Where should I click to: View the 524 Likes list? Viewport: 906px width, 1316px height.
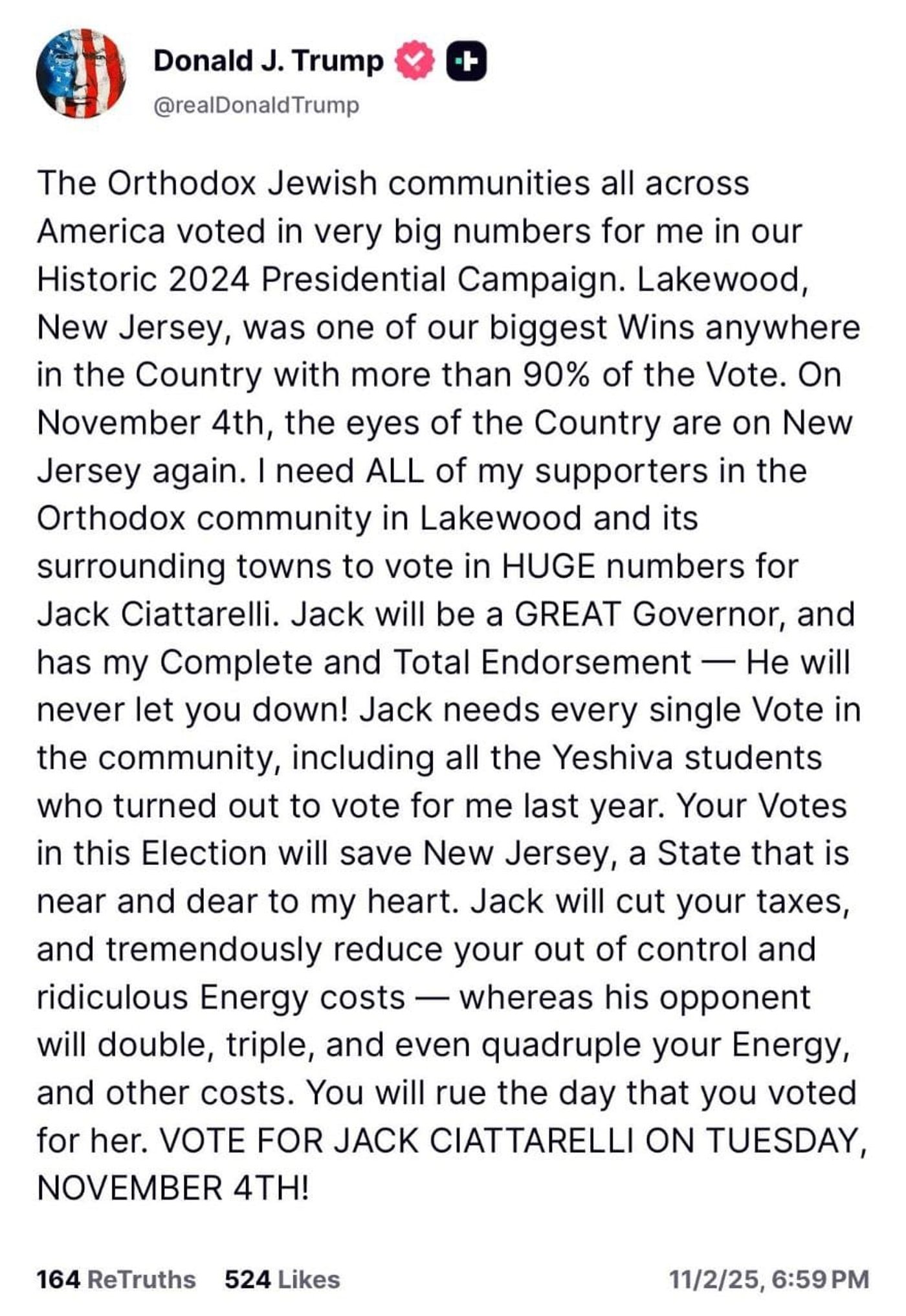282,1279
